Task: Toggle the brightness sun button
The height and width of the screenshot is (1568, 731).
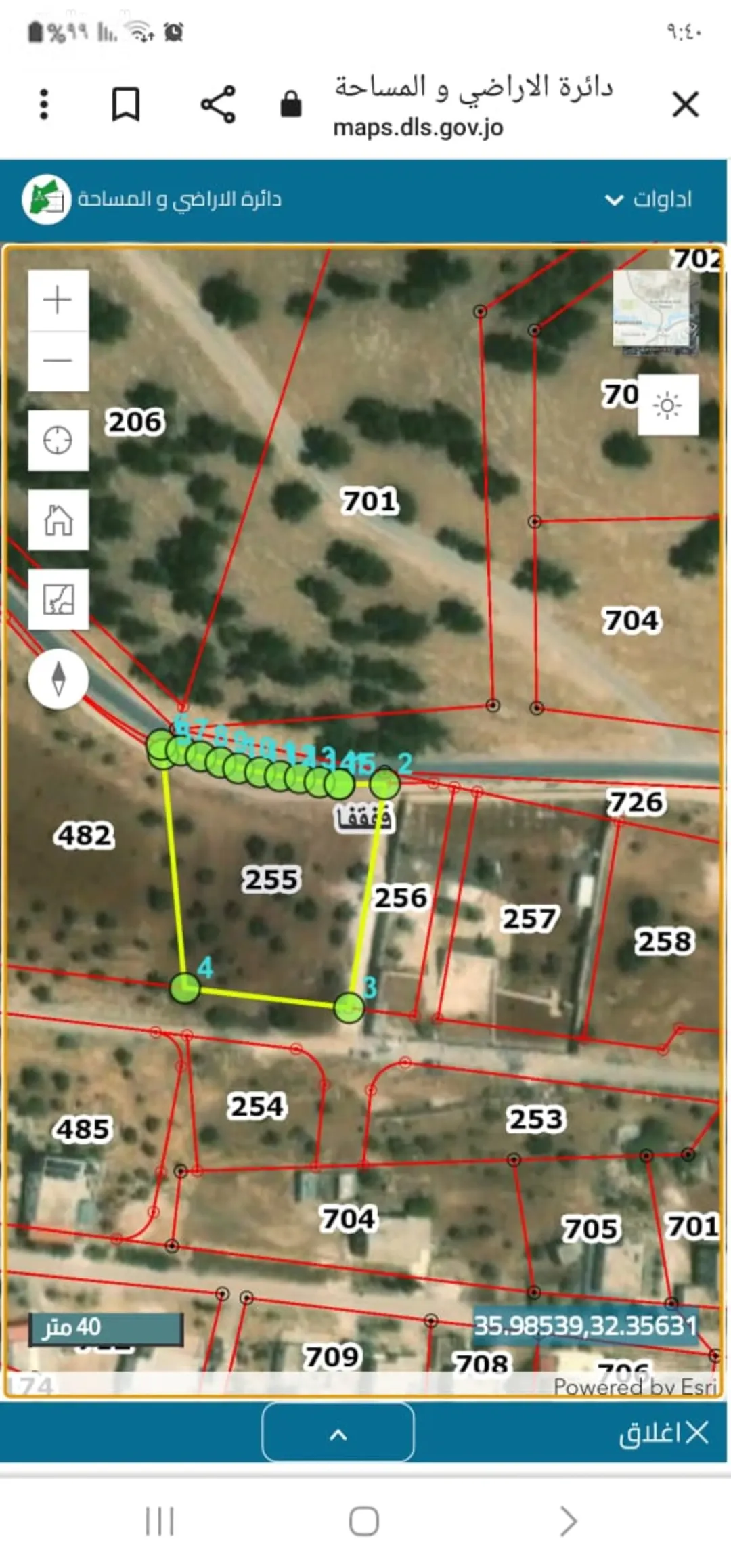Action: tap(668, 405)
